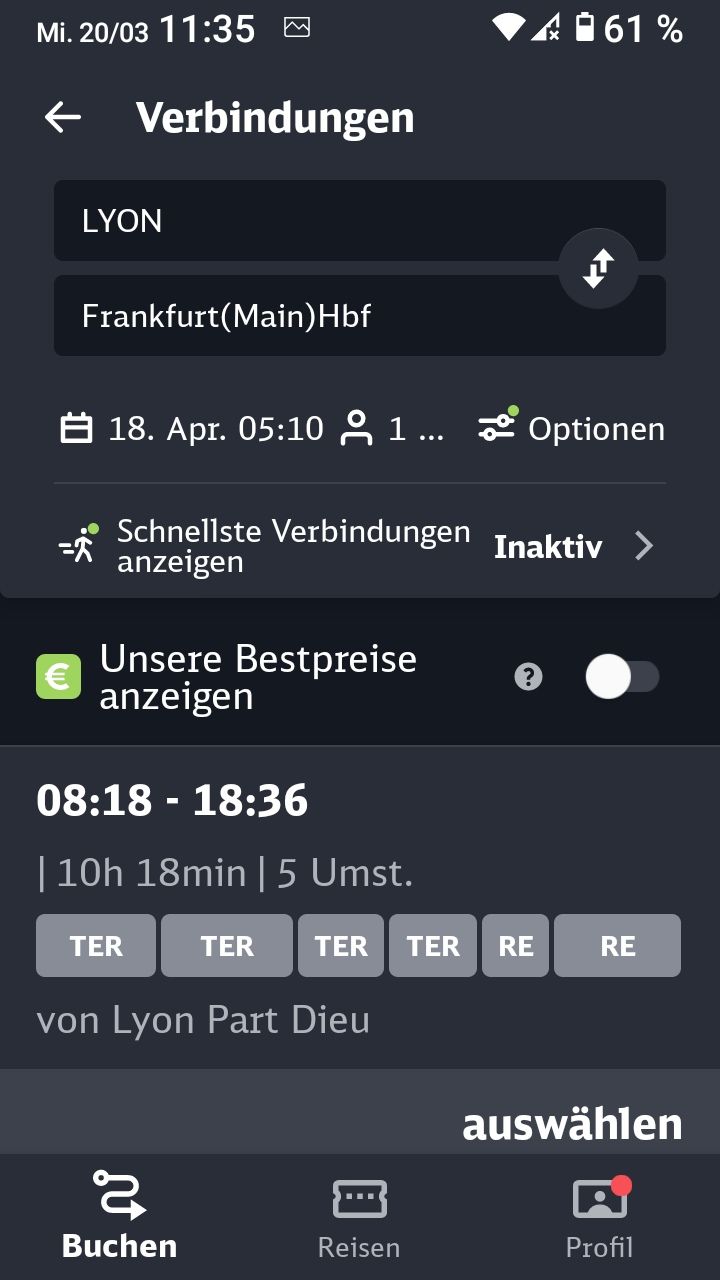This screenshot has width=720, height=1280.
Task: Edit the Frankfurt(Main)Hbf destination field
Action: [300, 317]
